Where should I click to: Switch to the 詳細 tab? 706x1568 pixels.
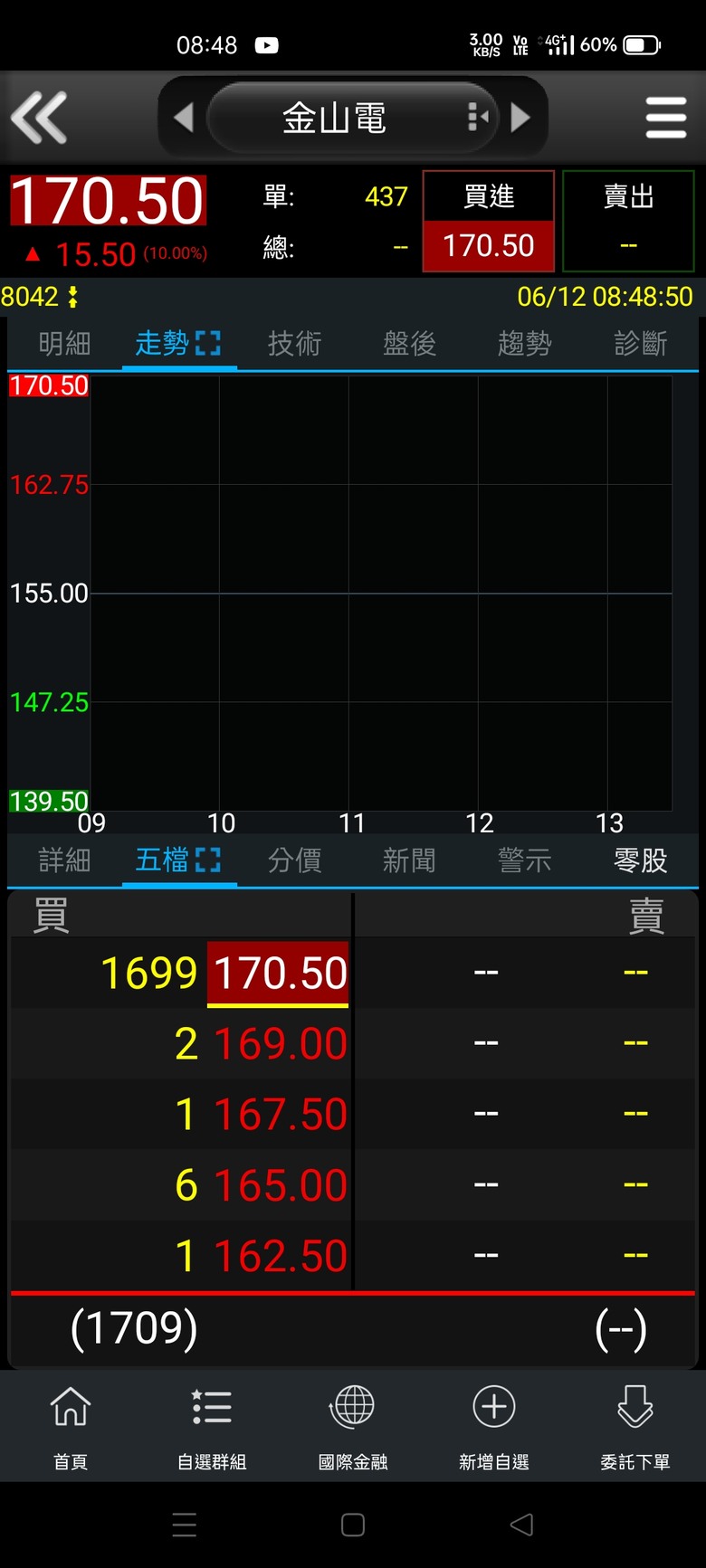[x=64, y=860]
